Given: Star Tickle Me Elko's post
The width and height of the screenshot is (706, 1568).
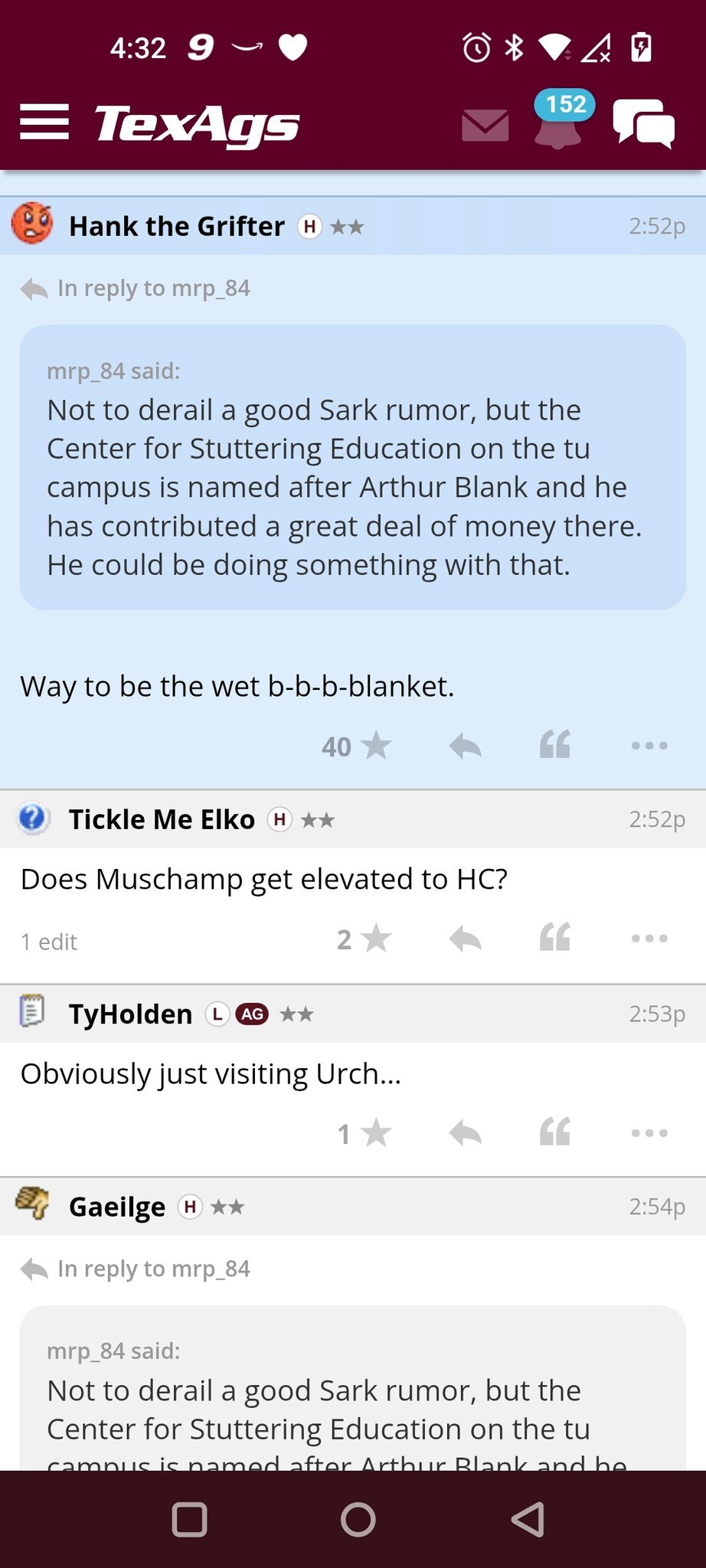Looking at the screenshot, I should [x=375, y=939].
